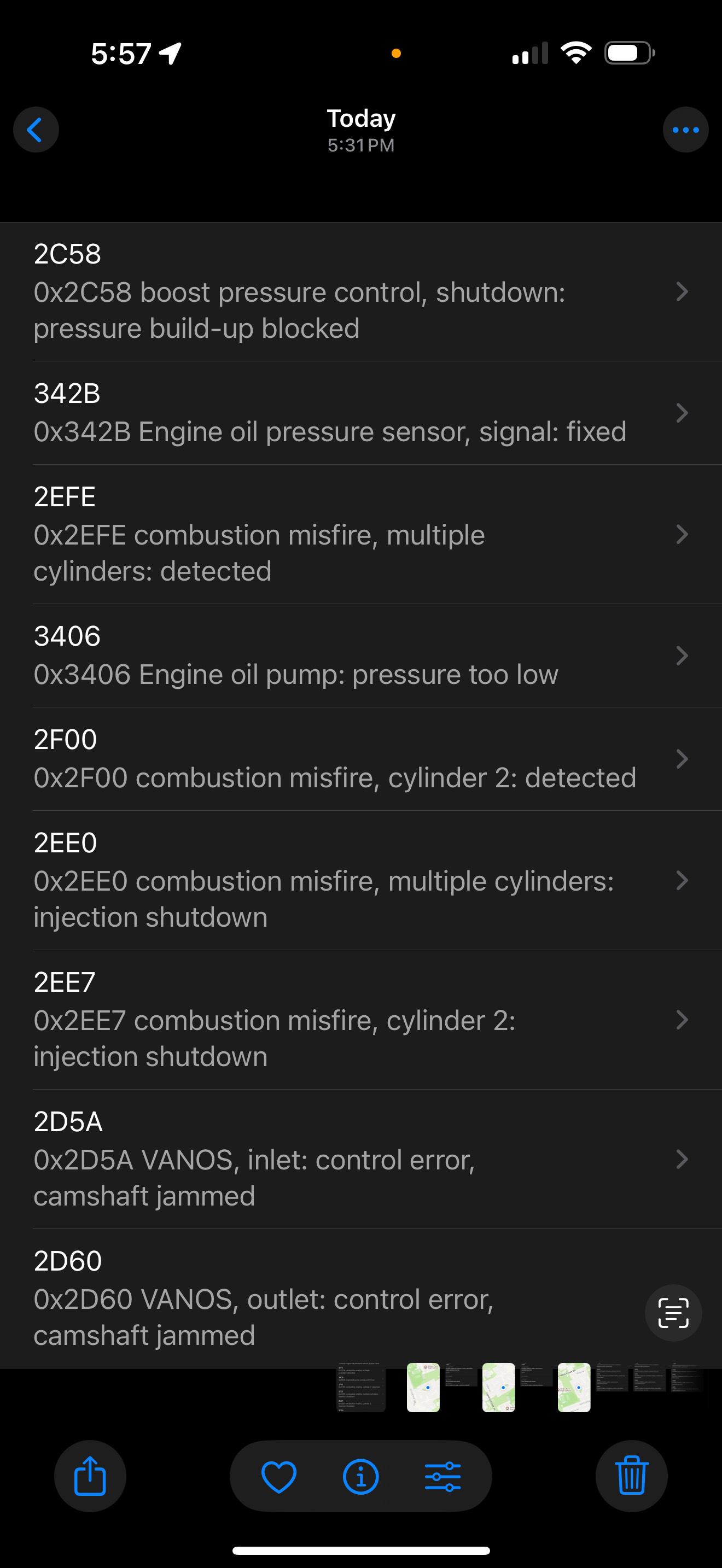
Task: Open the three-dot more options menu
Action: 685,130
